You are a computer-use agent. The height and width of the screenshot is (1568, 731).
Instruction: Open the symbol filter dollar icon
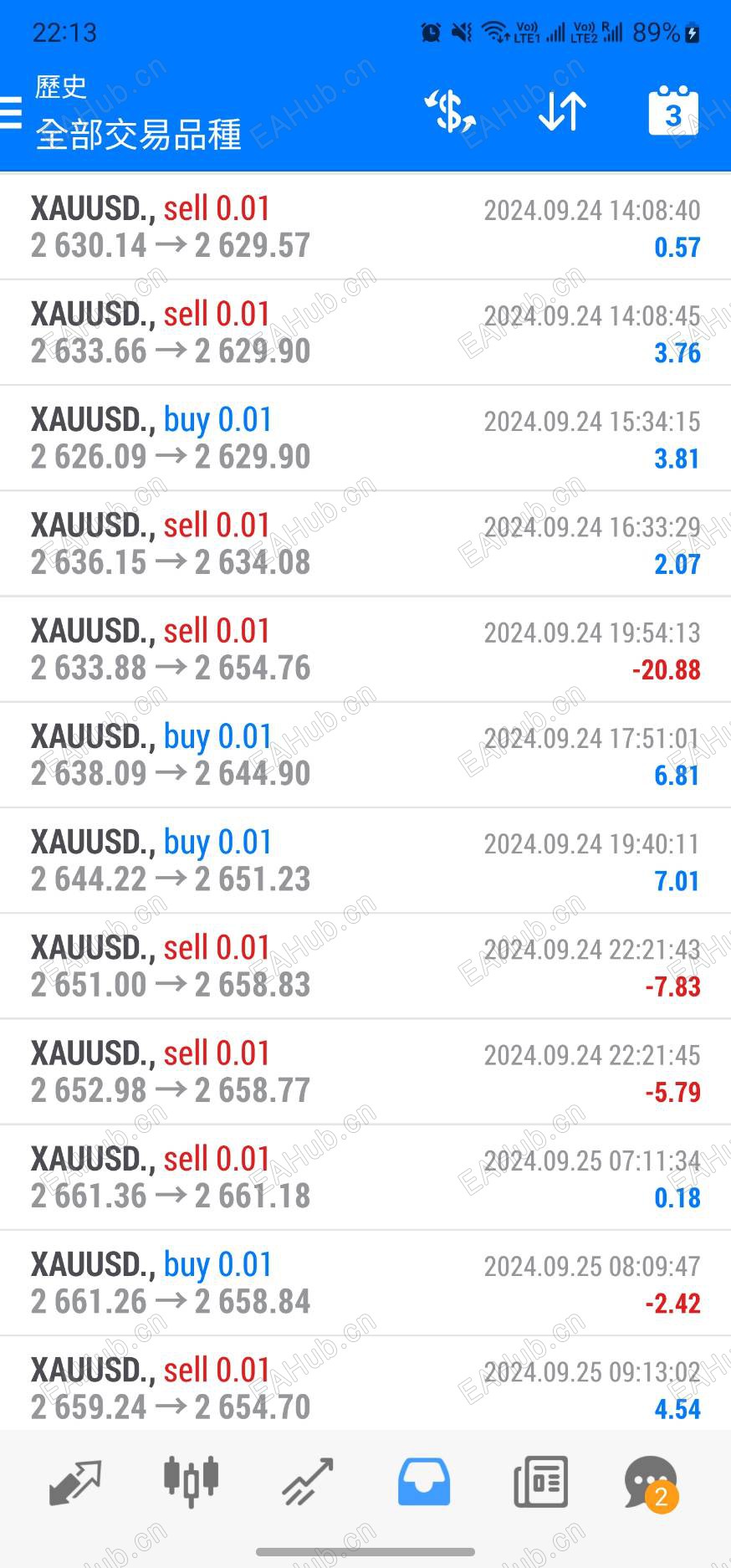click(x=450, y=112)
